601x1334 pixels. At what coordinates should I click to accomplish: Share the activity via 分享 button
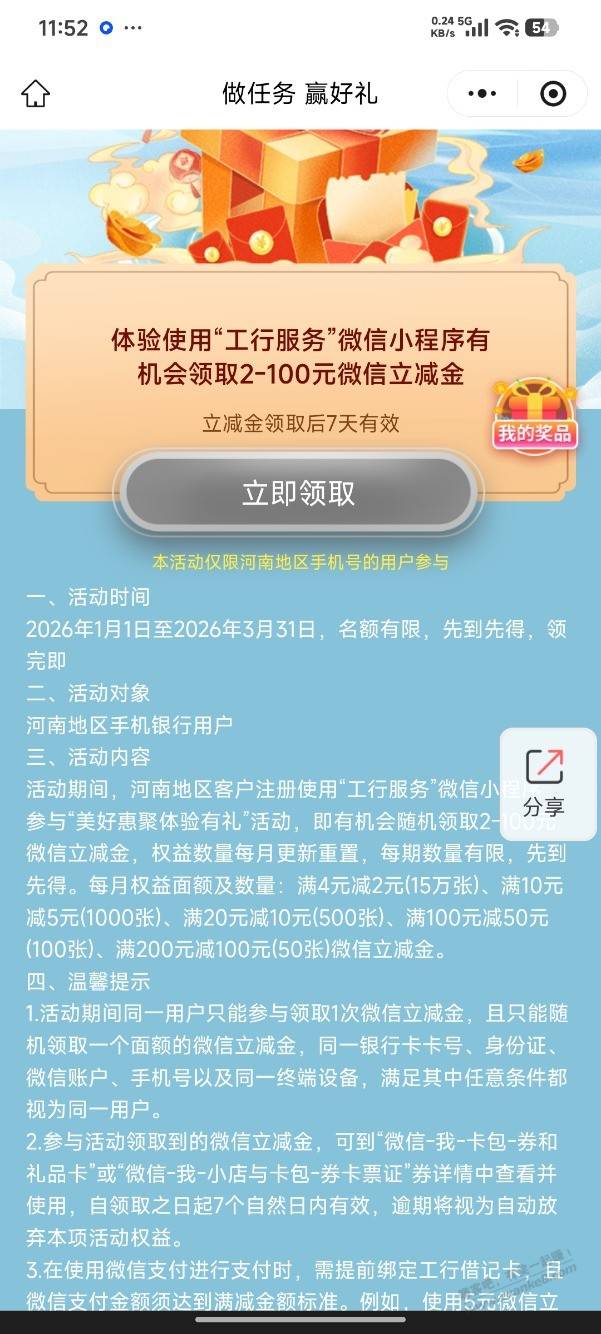pos(544,783)
